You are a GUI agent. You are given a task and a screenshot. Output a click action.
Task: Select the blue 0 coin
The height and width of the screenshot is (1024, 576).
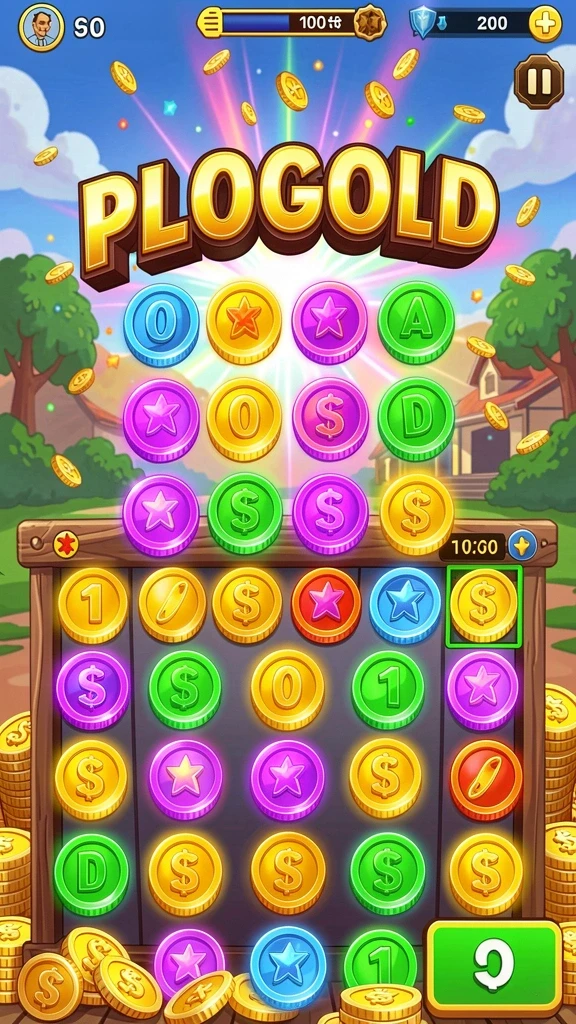click(161, 325)
